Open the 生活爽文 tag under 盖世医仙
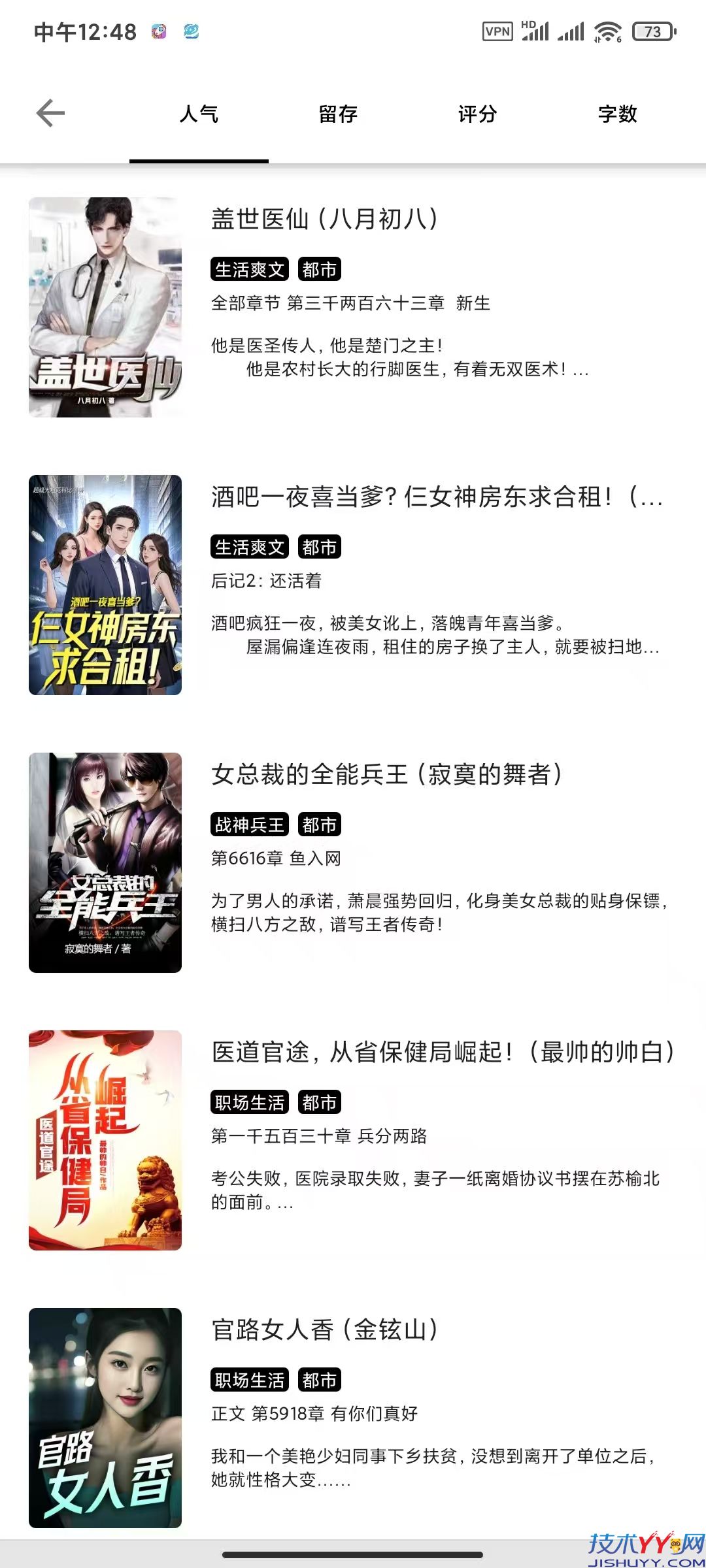Viewport: 706px width, 1568px height. (250, 269)
